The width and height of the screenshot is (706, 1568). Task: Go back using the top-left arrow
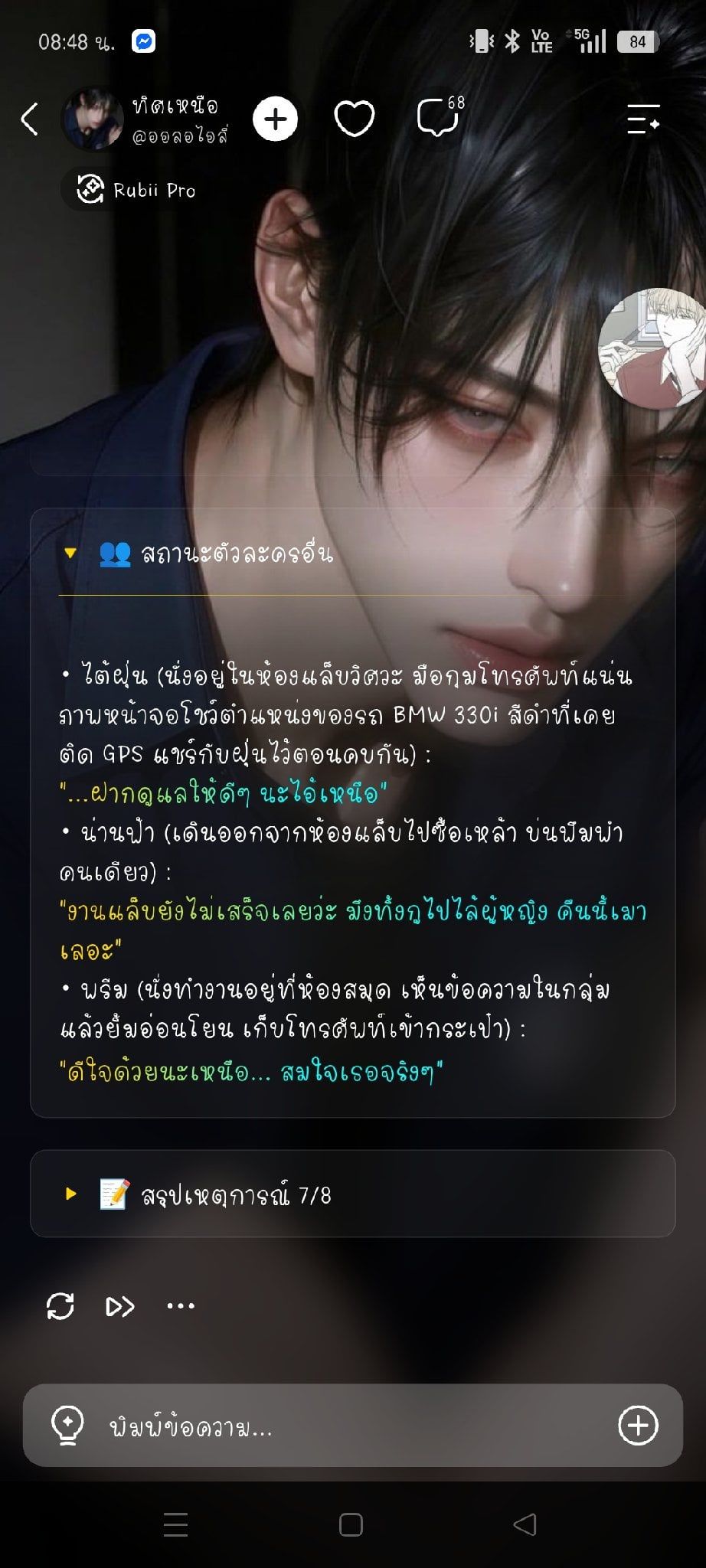point(29,119)
